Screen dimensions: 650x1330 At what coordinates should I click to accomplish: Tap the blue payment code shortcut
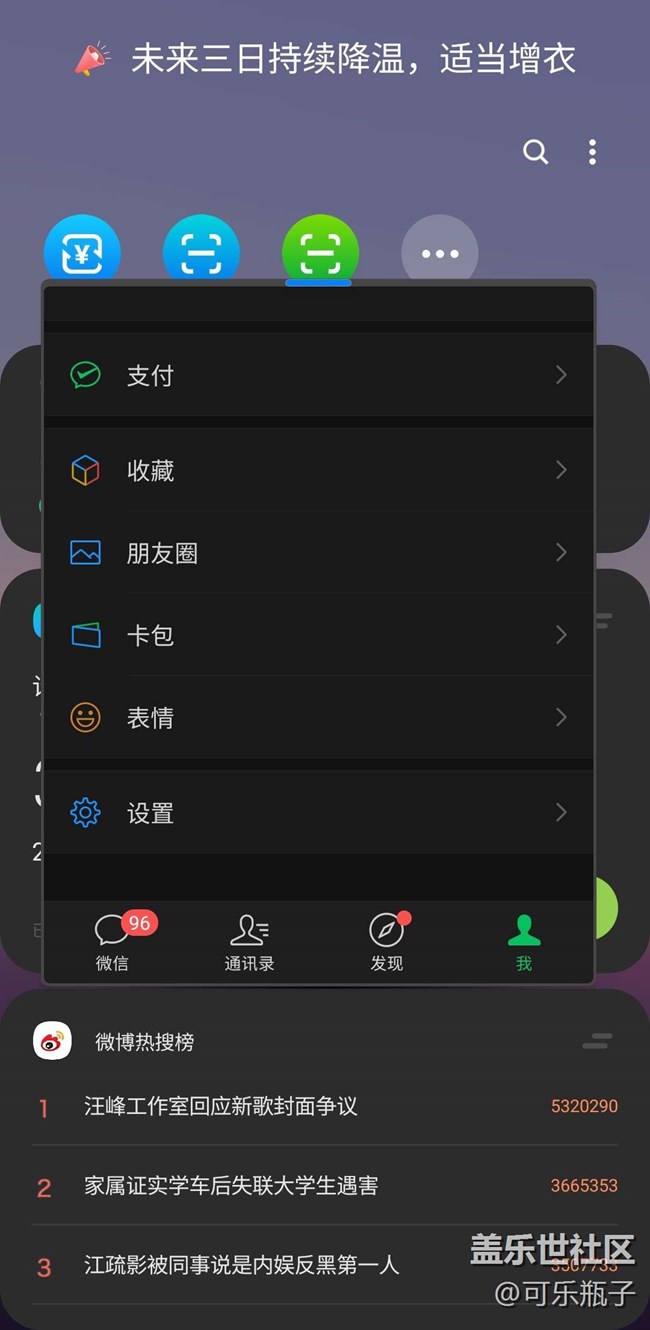[x=82, y=251]
